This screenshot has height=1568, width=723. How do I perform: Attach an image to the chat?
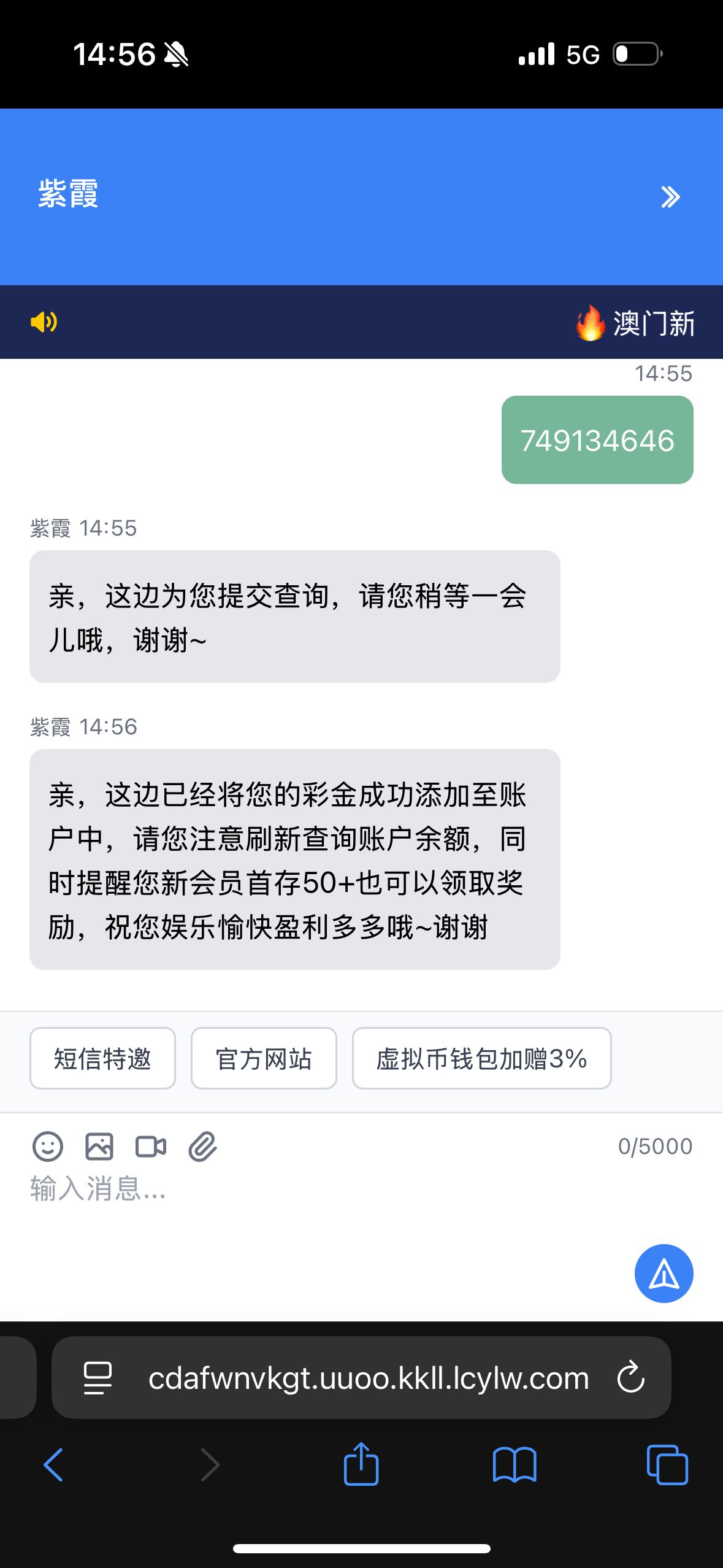(99, 1146)
